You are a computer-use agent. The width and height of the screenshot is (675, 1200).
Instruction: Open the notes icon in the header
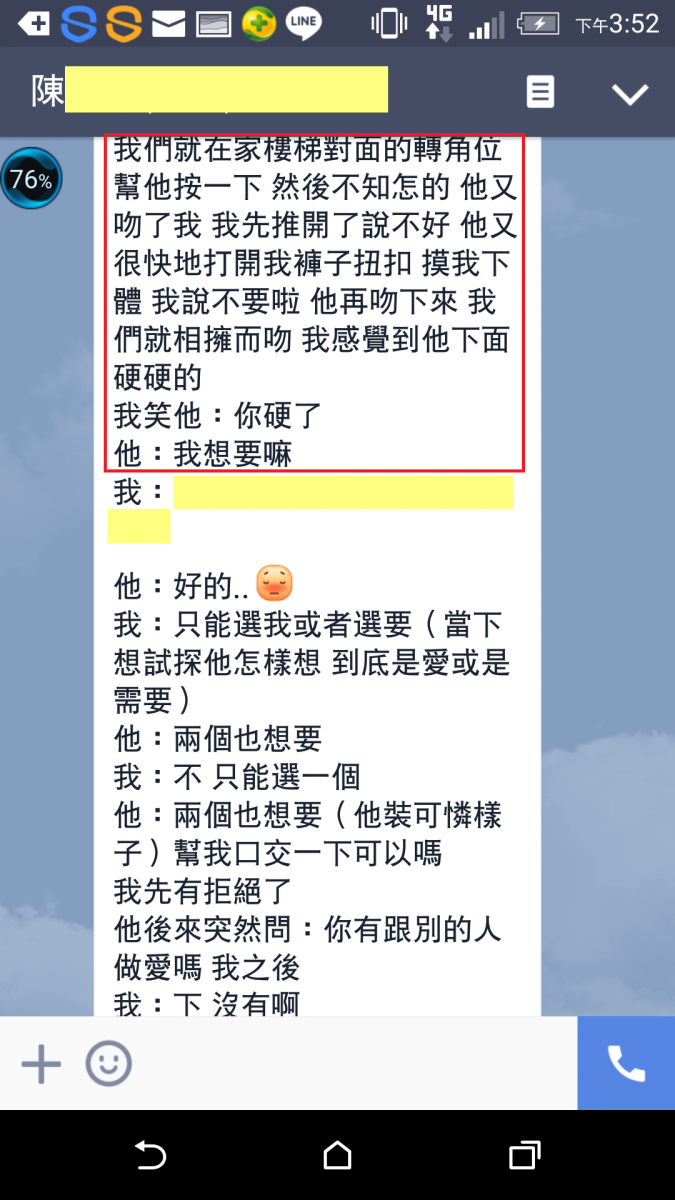(540, 93)
